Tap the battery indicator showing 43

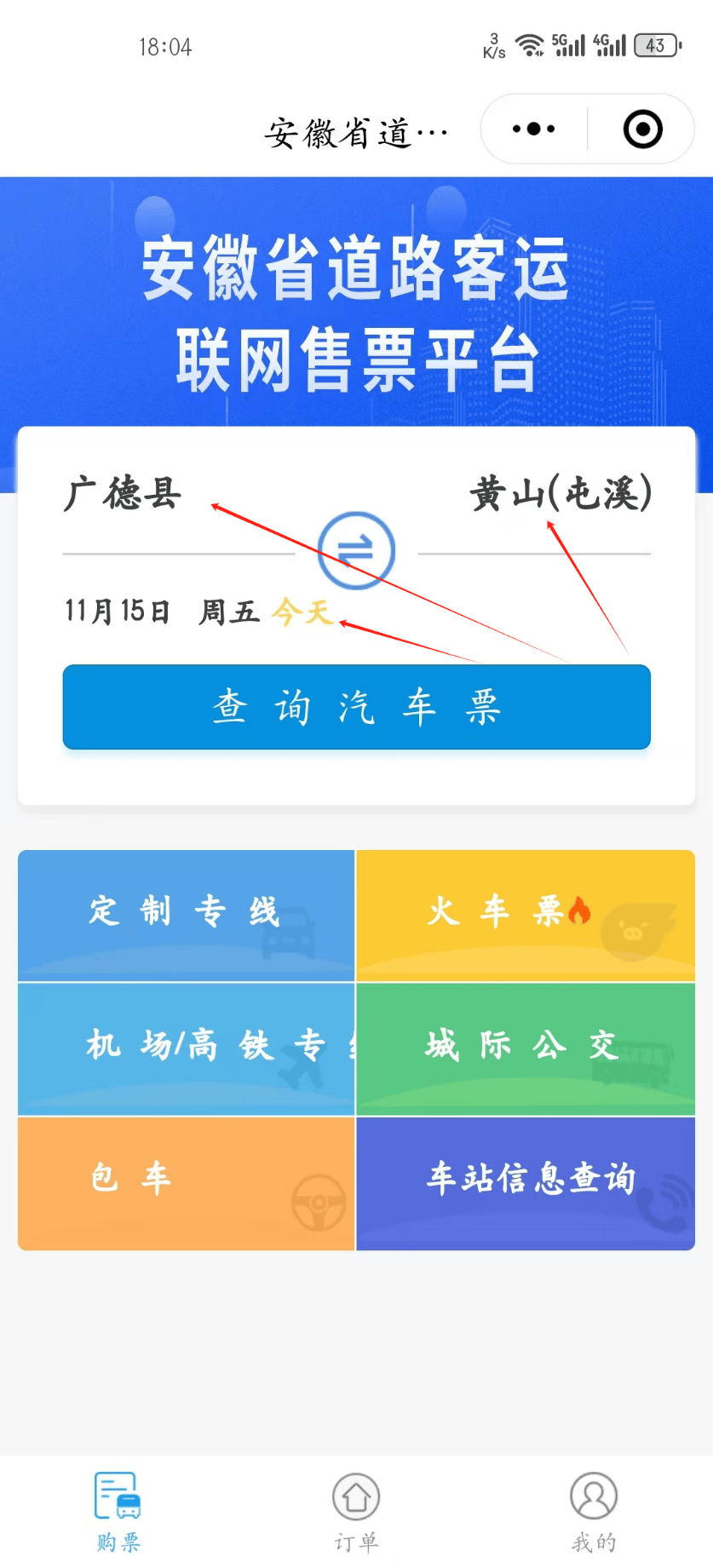654,45
